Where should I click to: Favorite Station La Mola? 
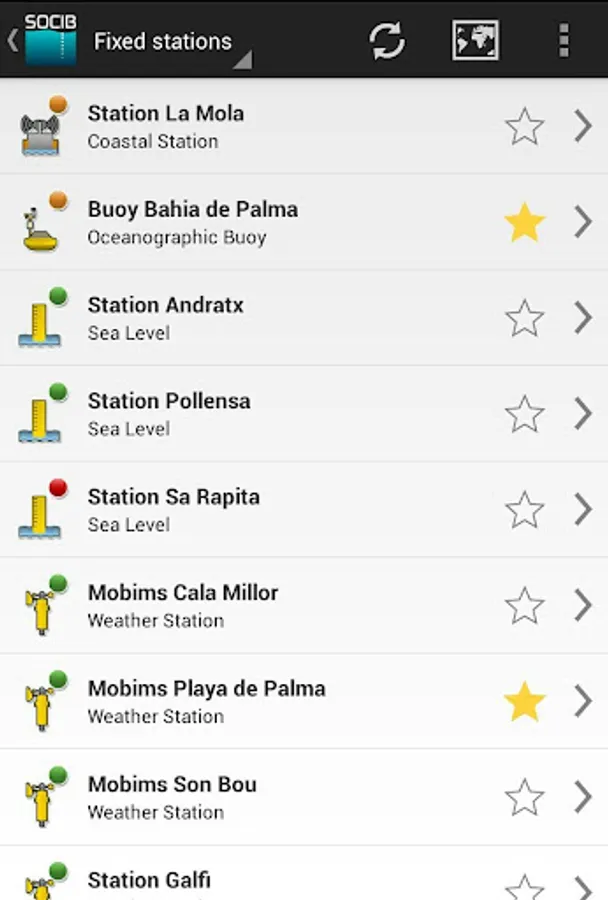(x=524, y=127)
